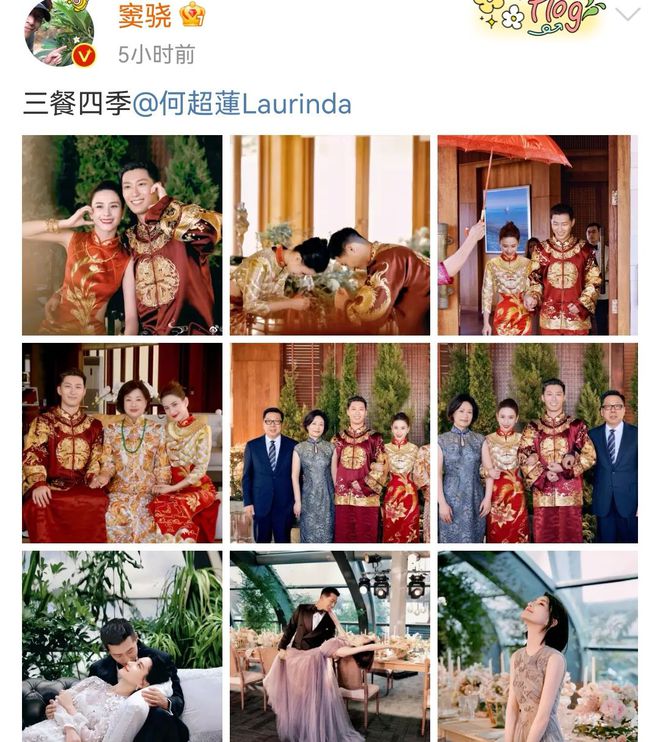Open the photo of the woman looking up
Viewport: 660px width, 742px height.
(537, 646)
